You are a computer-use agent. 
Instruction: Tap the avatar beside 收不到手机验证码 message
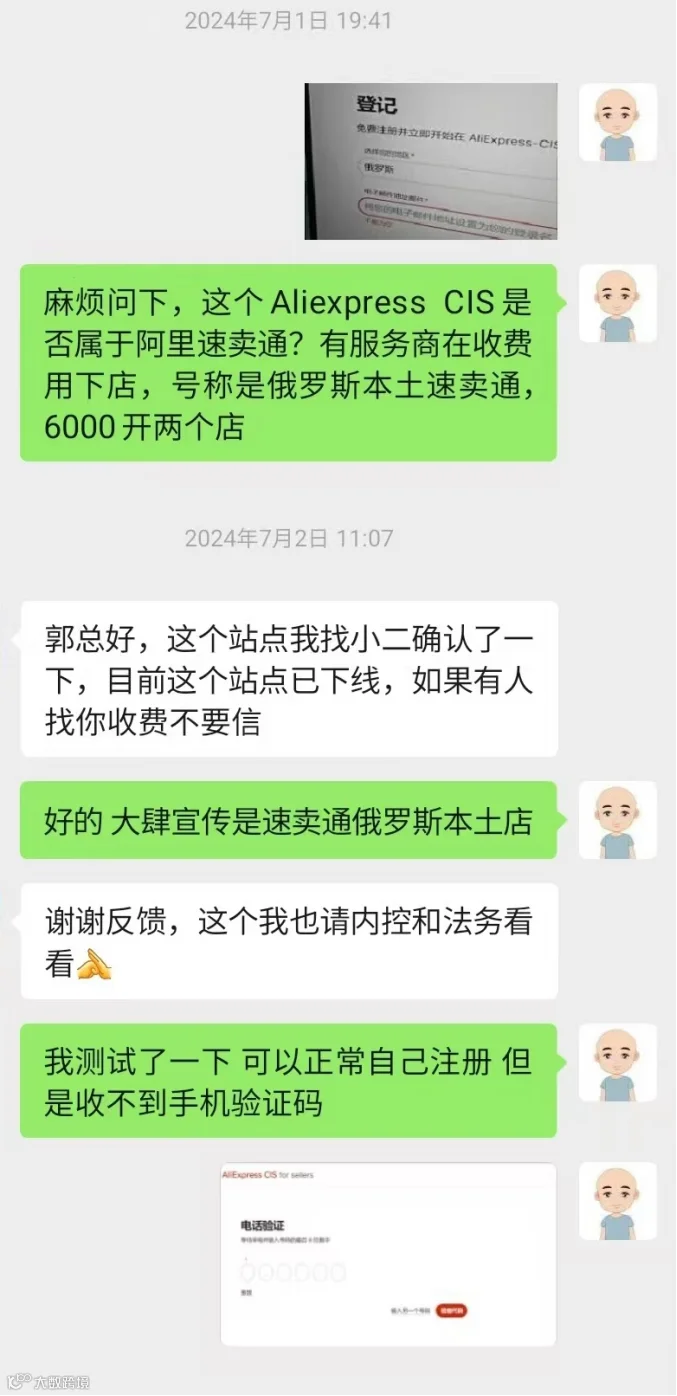618,1062
